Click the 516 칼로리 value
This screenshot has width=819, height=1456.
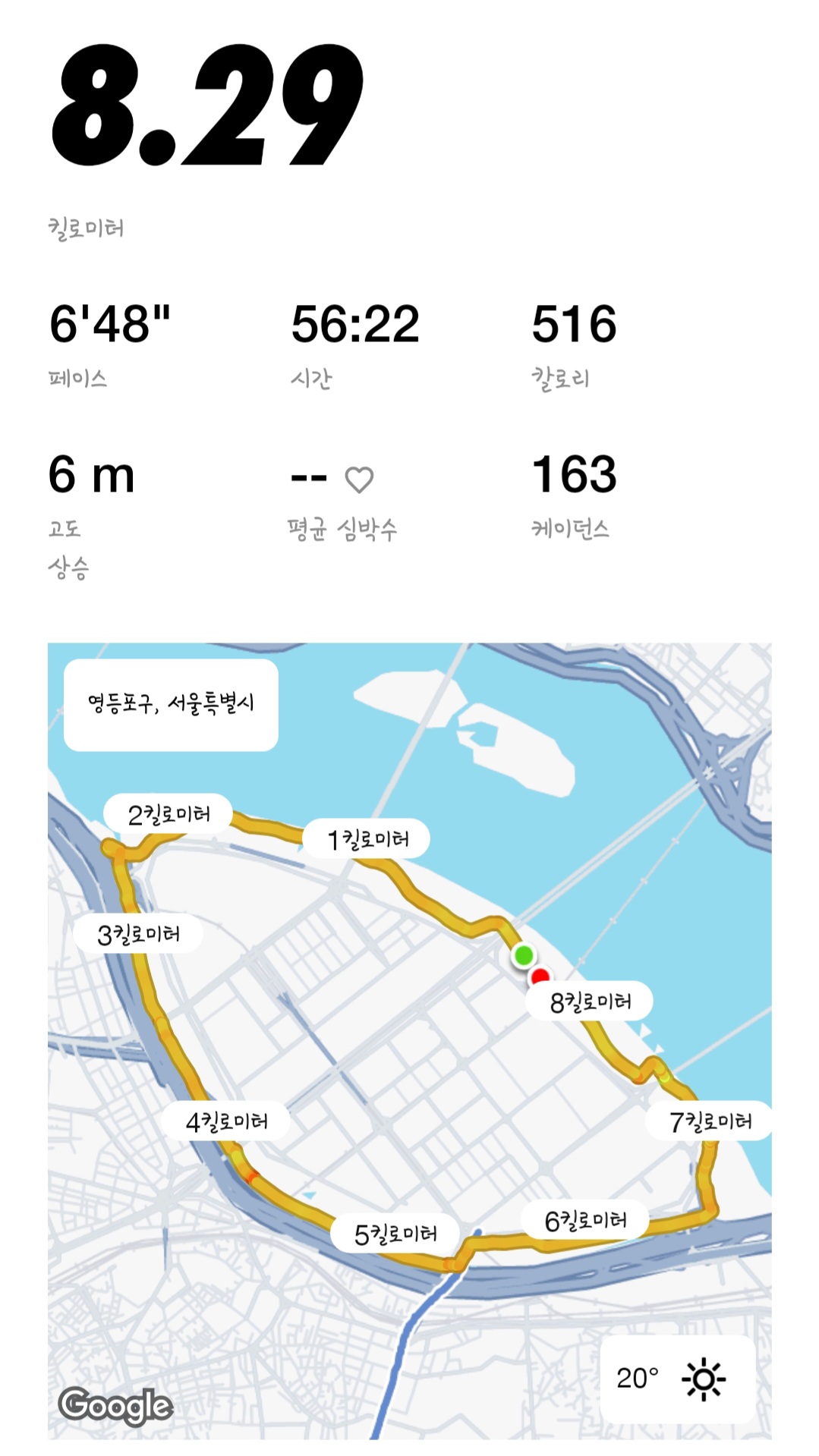[x=576, y=325]
